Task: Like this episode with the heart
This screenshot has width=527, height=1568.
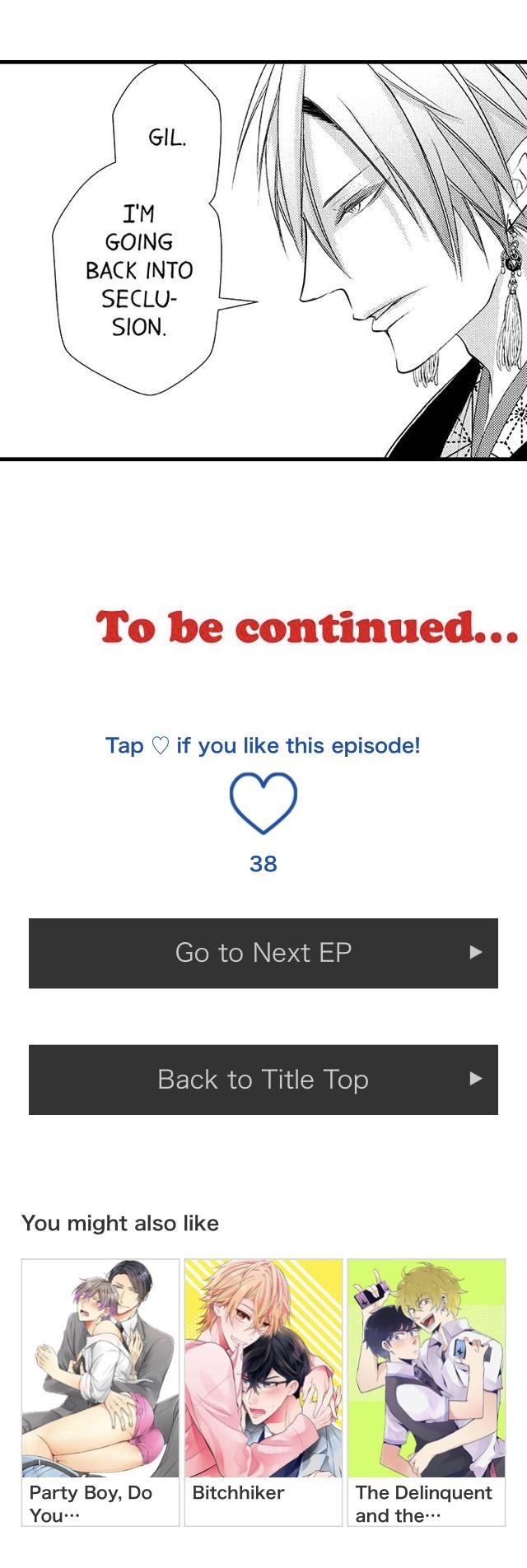Action: click(263, 801)
